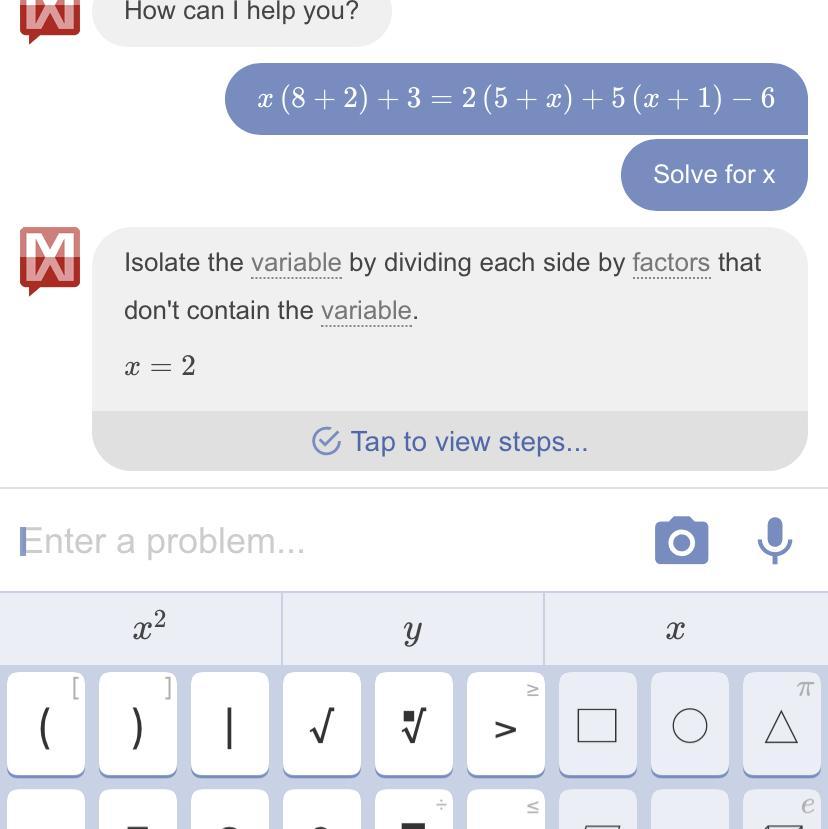Insert the greater than sign key
Viewport: 828px width, 829px height.
coord(505,724)
